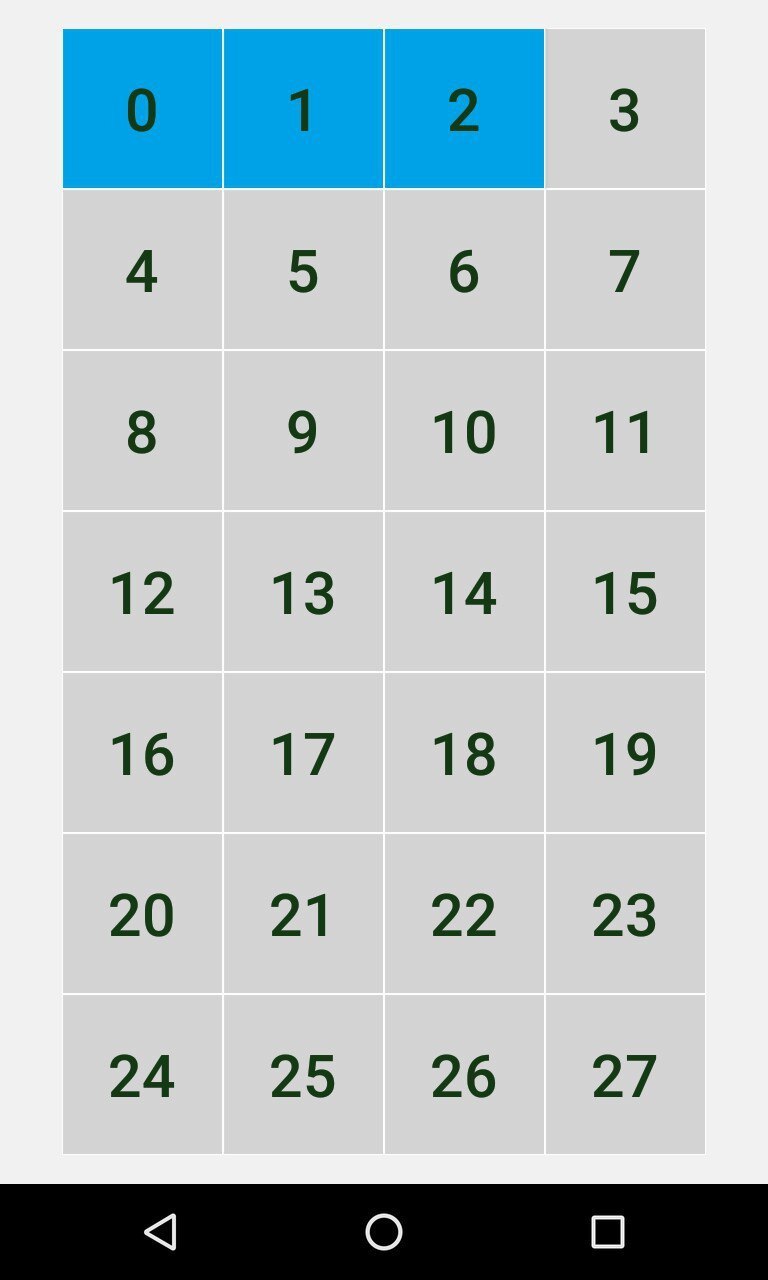Screen dimensions: 768x1280
Task: Pick the cell numbered 13
Action: point(303,592)
